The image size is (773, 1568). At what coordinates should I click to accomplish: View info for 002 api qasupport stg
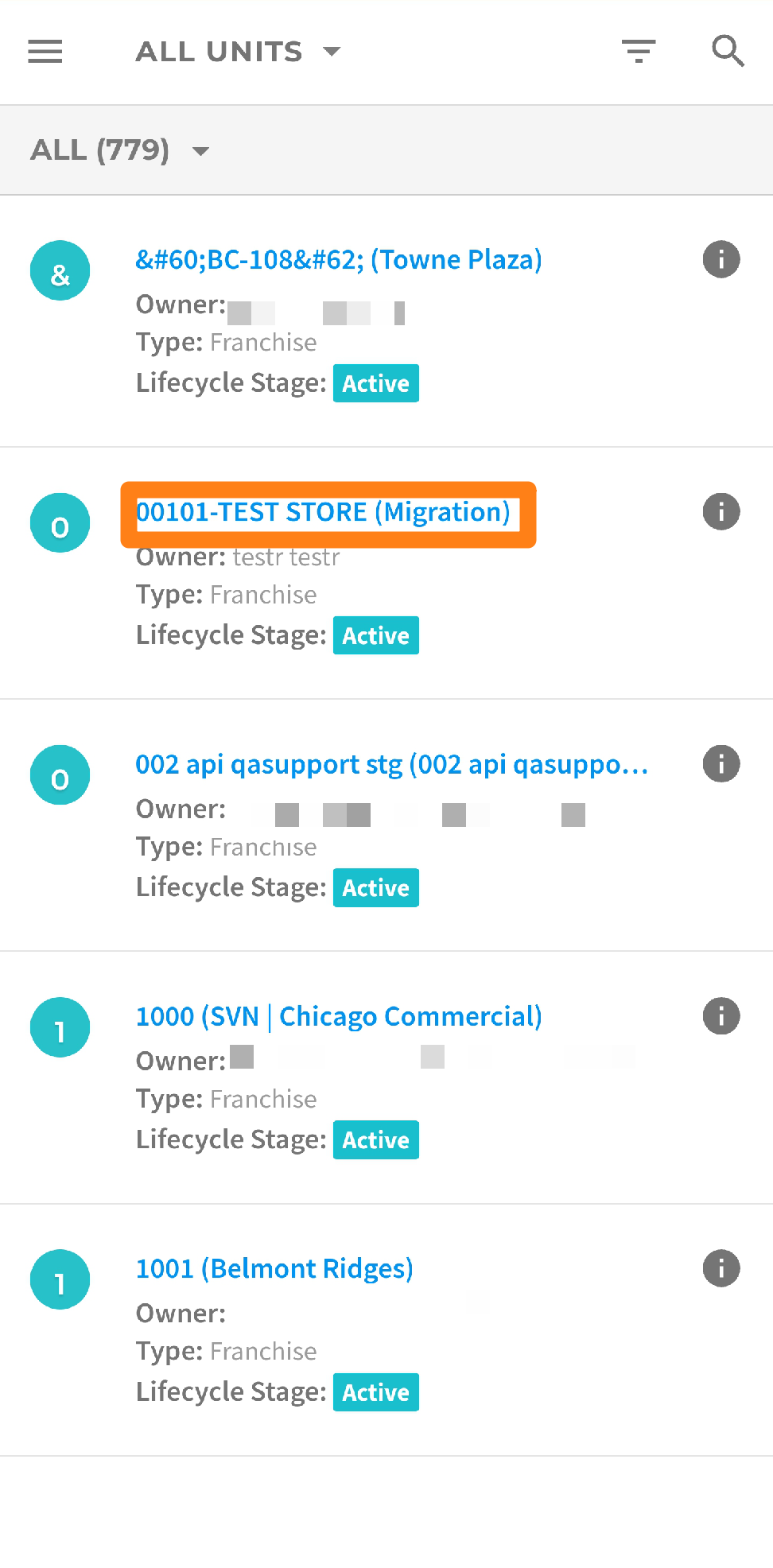pos(721,763)
